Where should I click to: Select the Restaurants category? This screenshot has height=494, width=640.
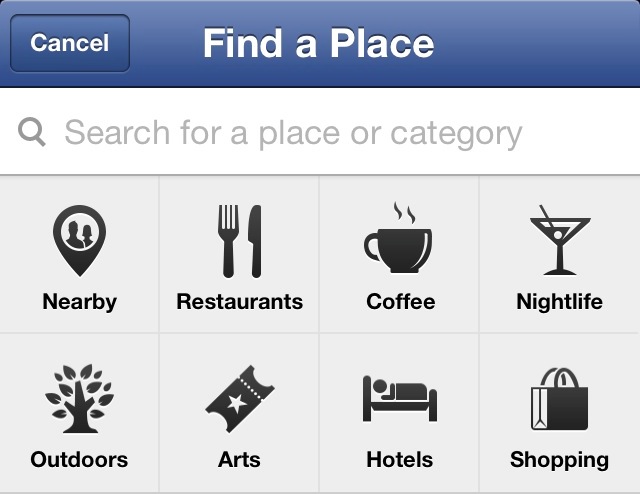coord(240,255)
